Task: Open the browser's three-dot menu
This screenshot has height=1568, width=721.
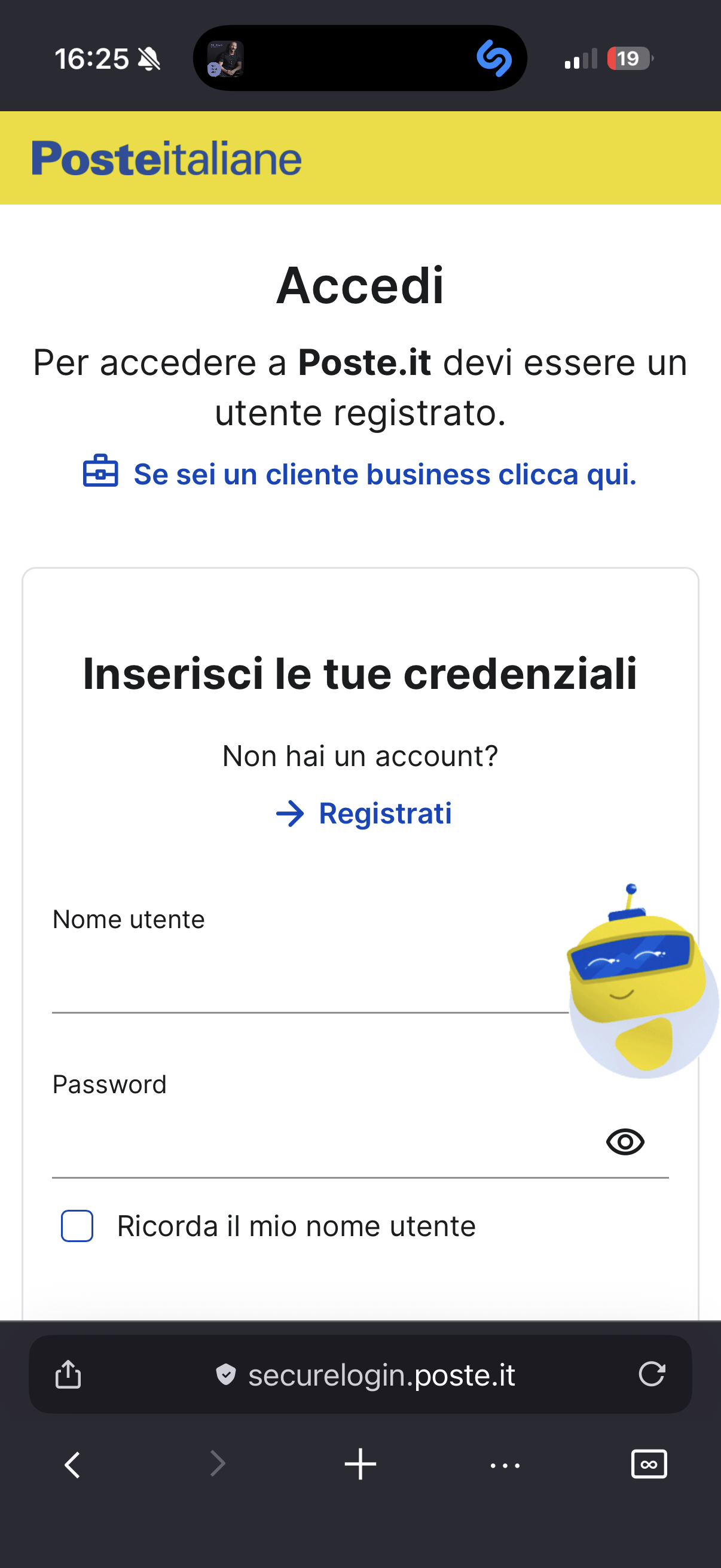Action: pos(505,1465)
